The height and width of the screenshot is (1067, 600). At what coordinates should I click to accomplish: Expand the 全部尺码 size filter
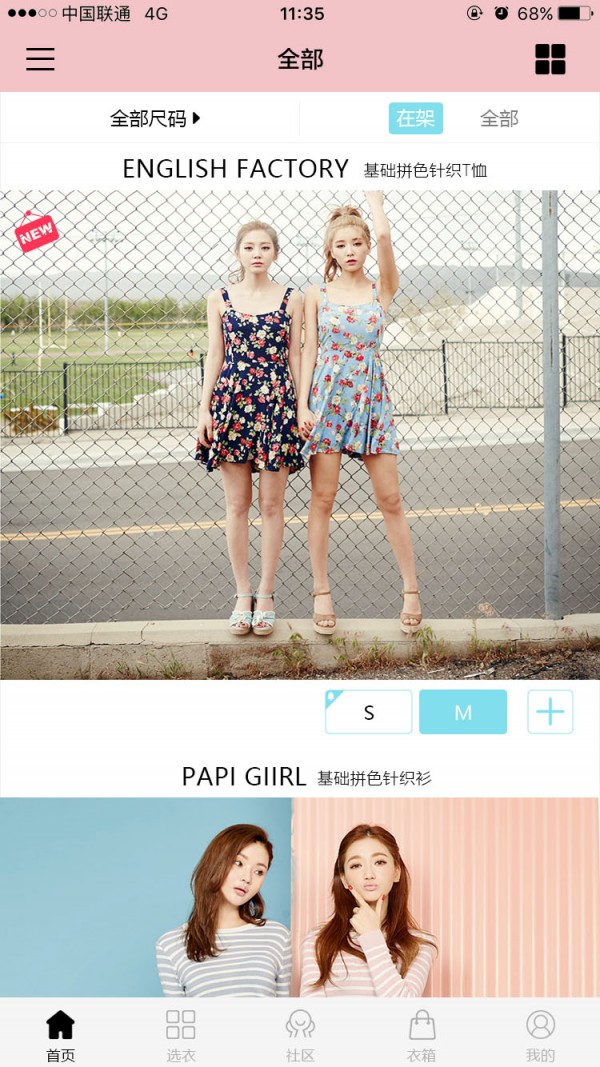[155, 119]
